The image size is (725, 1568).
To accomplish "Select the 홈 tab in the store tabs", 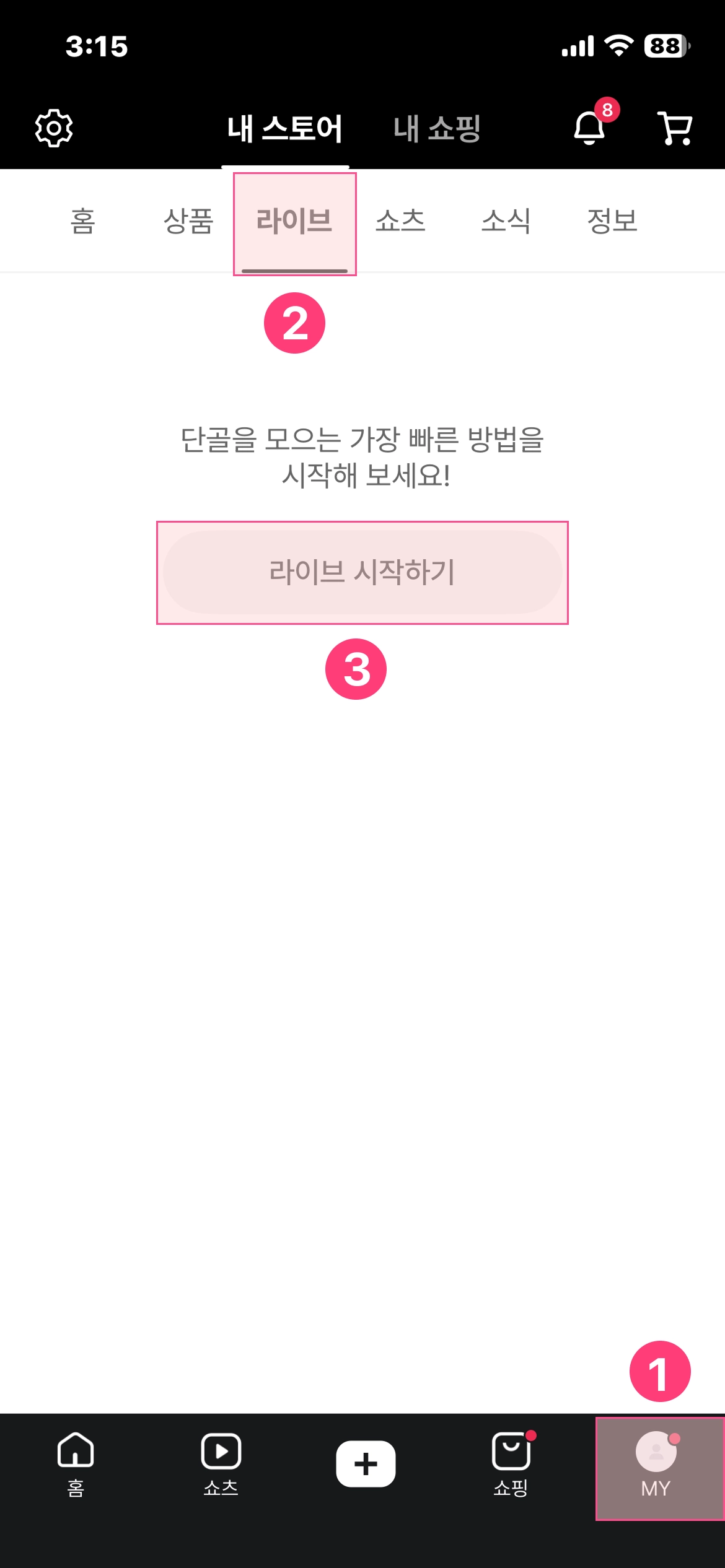I will tap(83, 221).
